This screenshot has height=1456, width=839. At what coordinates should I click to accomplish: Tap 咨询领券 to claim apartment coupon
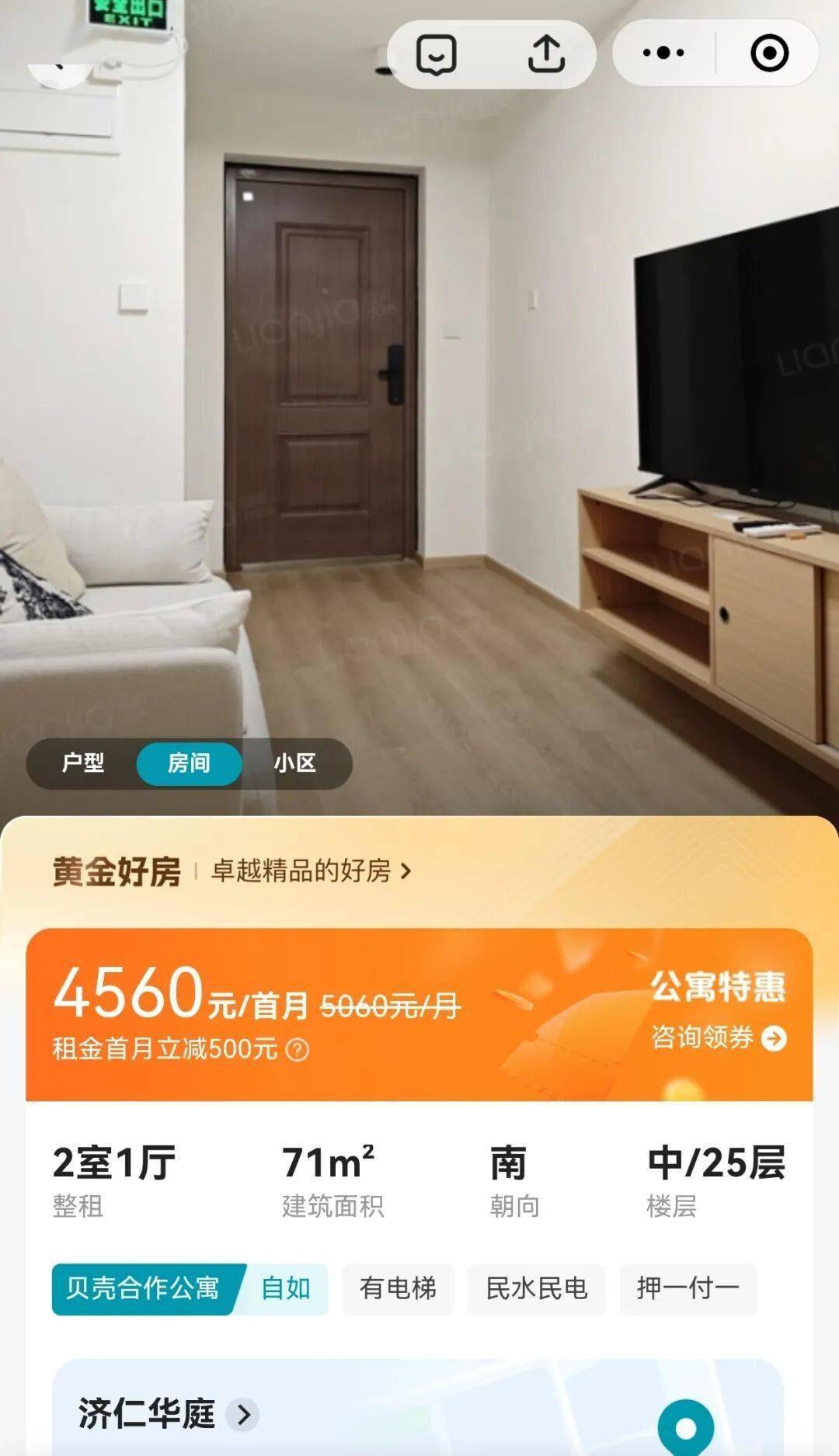[719, 1037]
